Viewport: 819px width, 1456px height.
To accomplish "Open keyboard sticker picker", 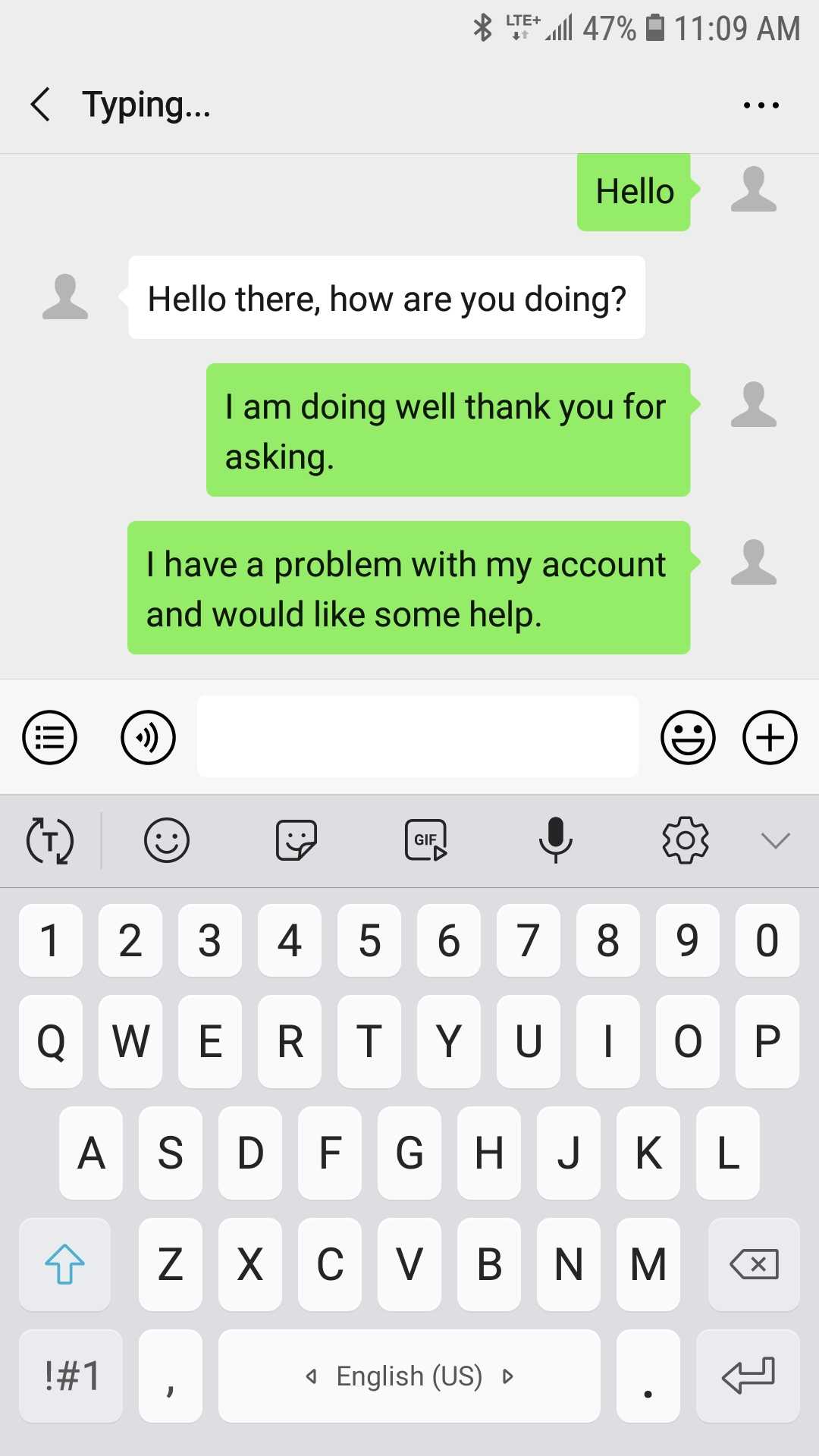I will tap(296, 840).
